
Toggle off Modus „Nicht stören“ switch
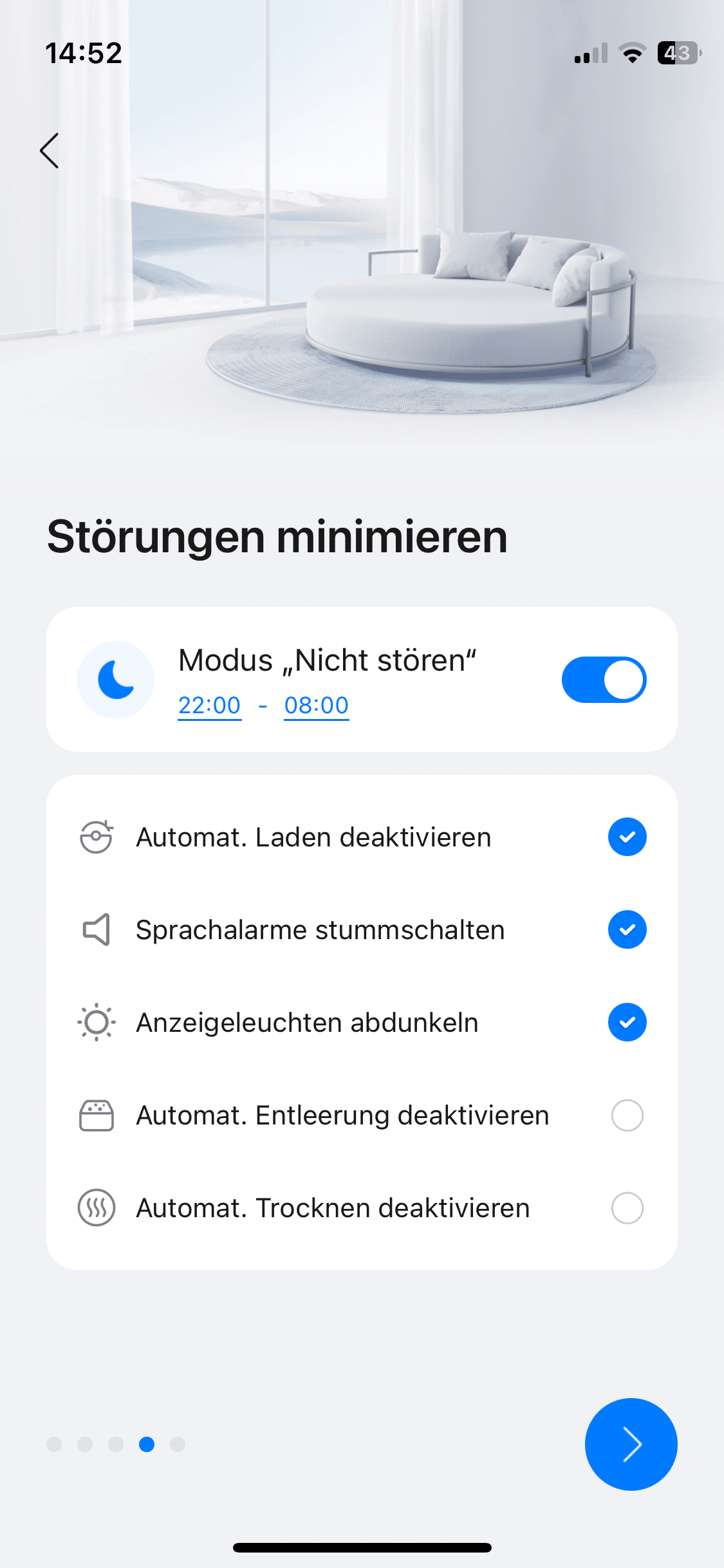pyautogui.click(x=604, y=680)
